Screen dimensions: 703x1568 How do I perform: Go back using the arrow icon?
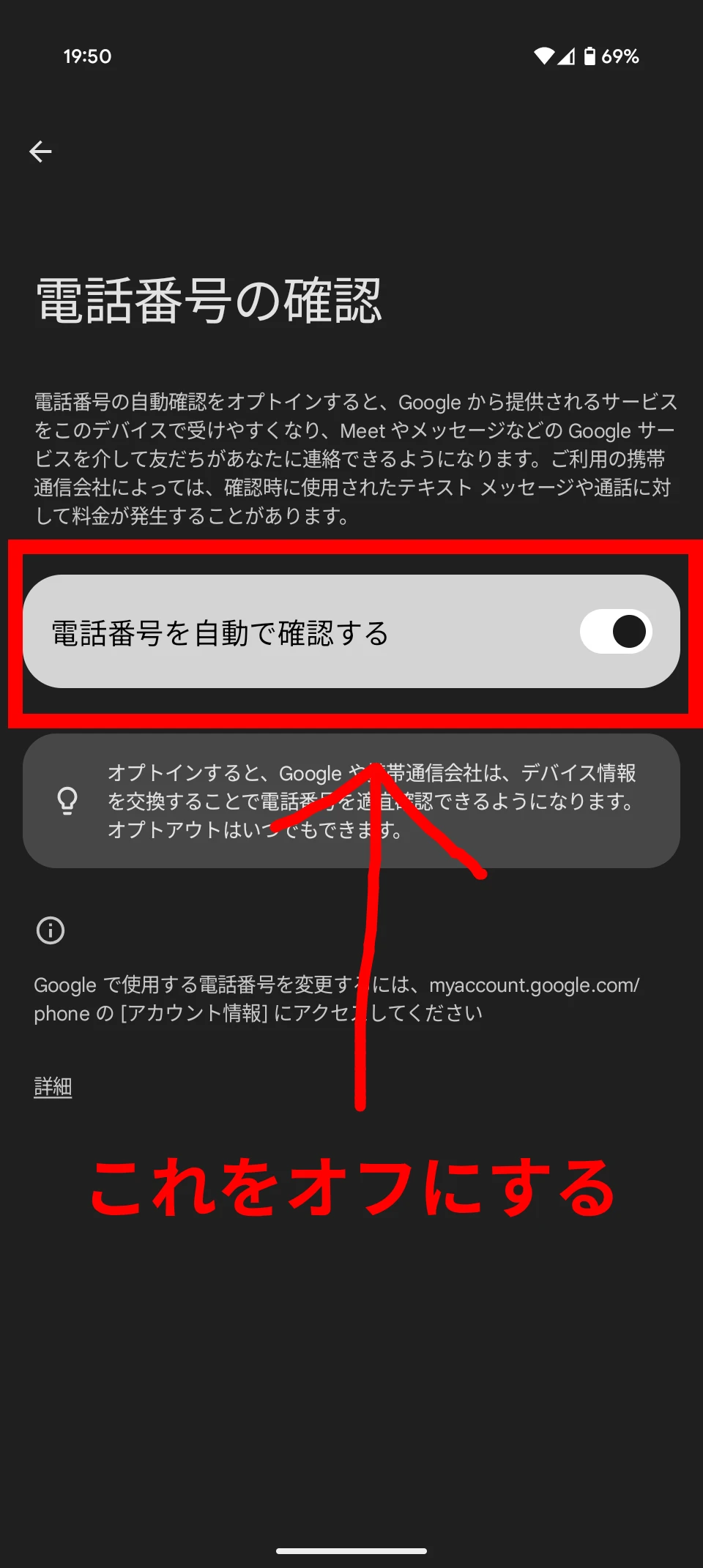pos(40,152)
